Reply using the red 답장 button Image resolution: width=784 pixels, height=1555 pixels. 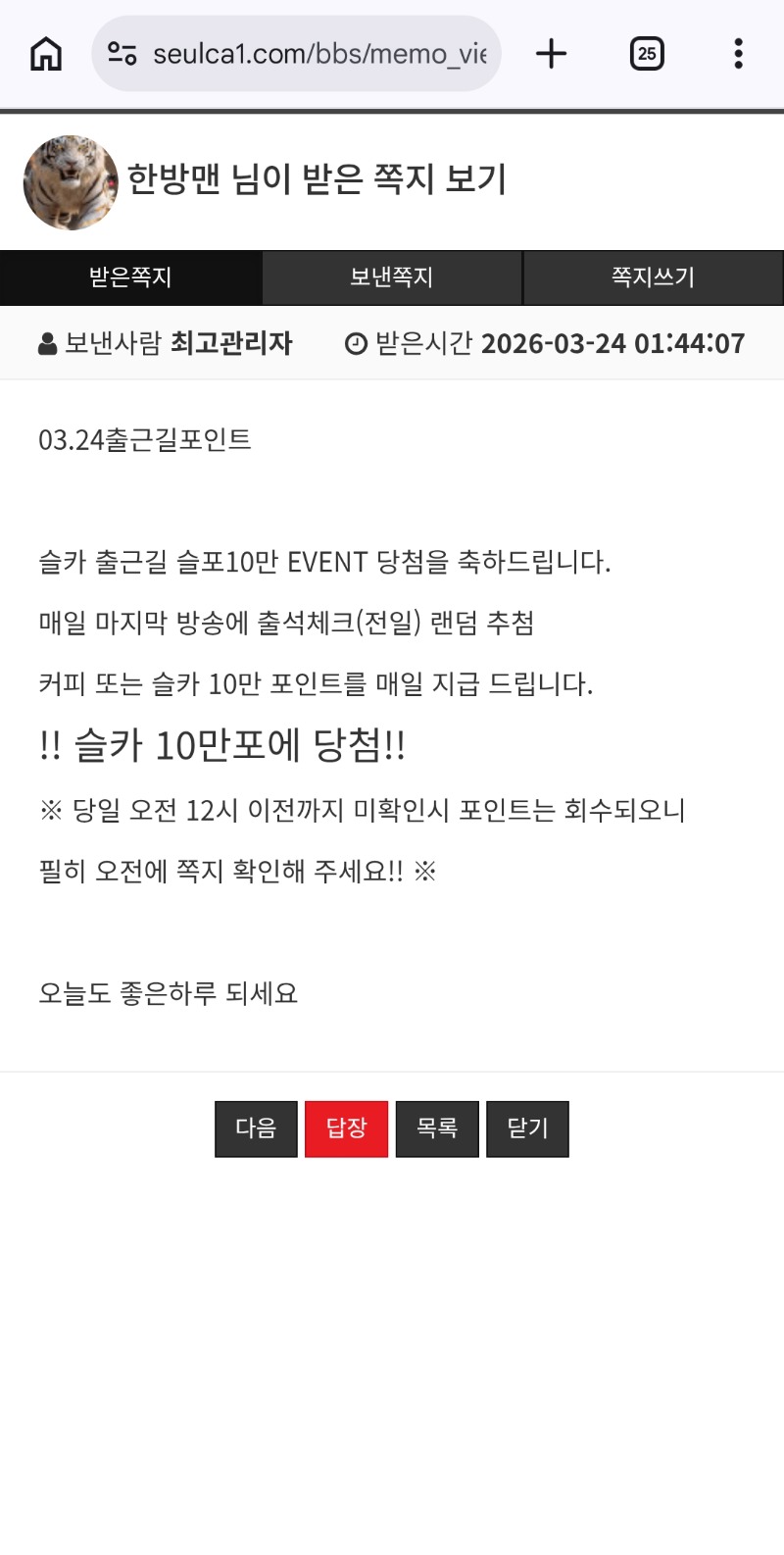[346, 1129]
